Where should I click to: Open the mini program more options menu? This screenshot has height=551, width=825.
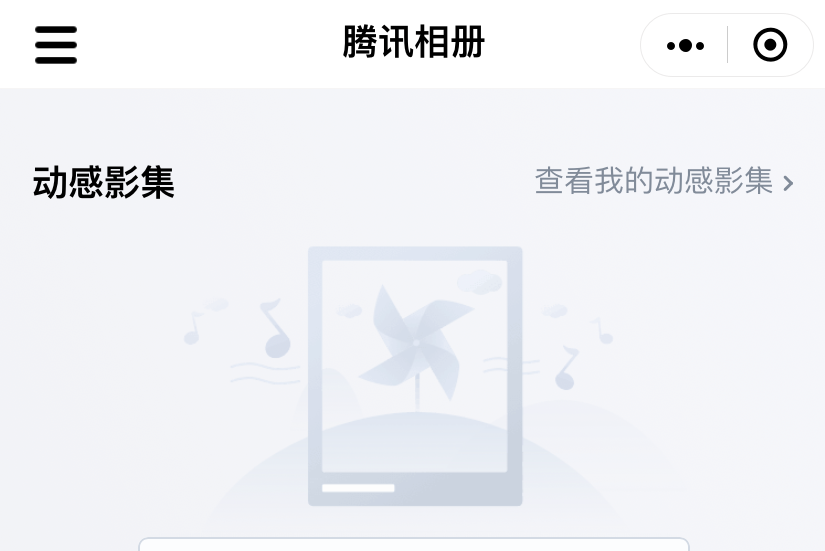685,46
